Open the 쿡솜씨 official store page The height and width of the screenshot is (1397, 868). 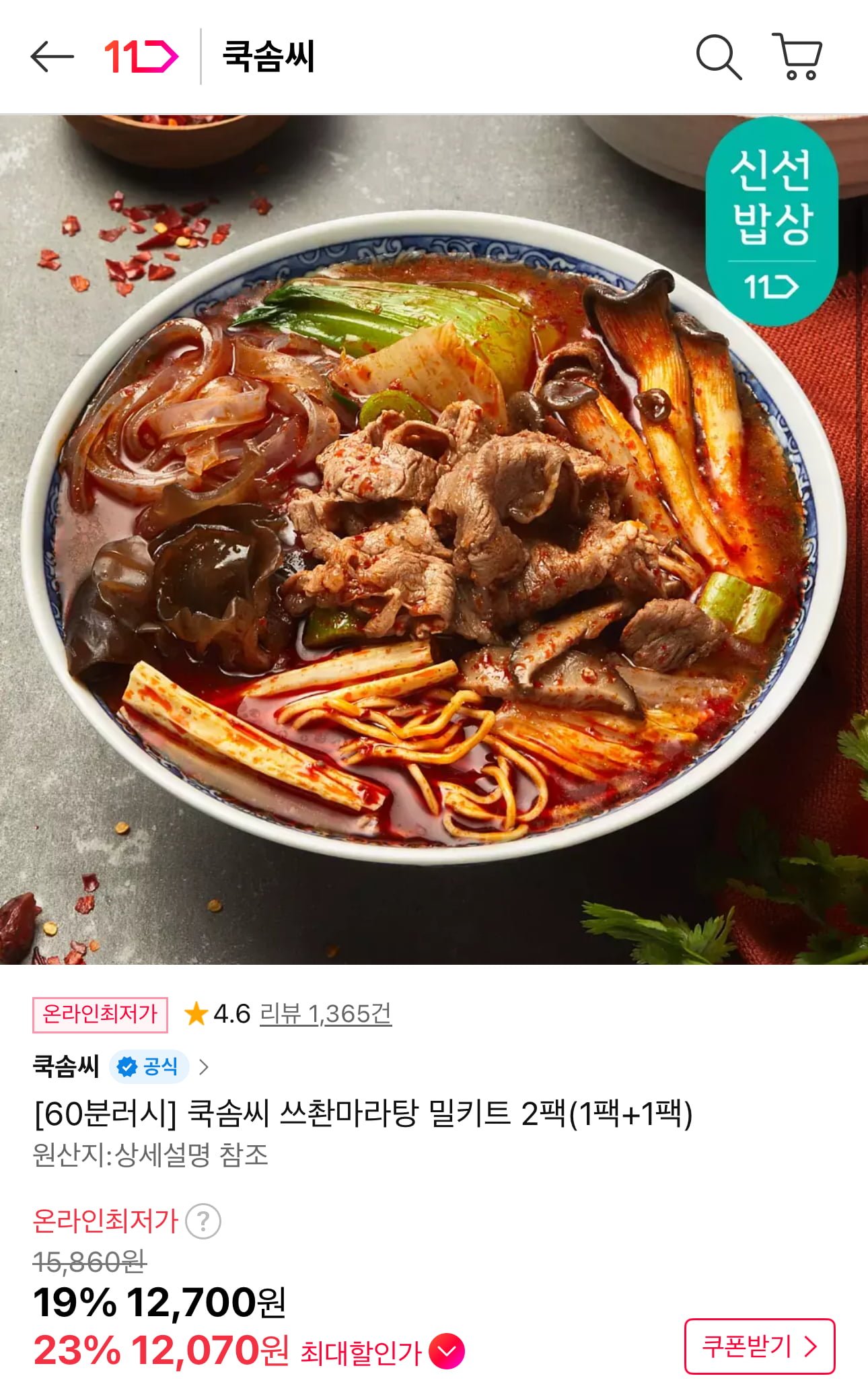(x=121, y=1066)
